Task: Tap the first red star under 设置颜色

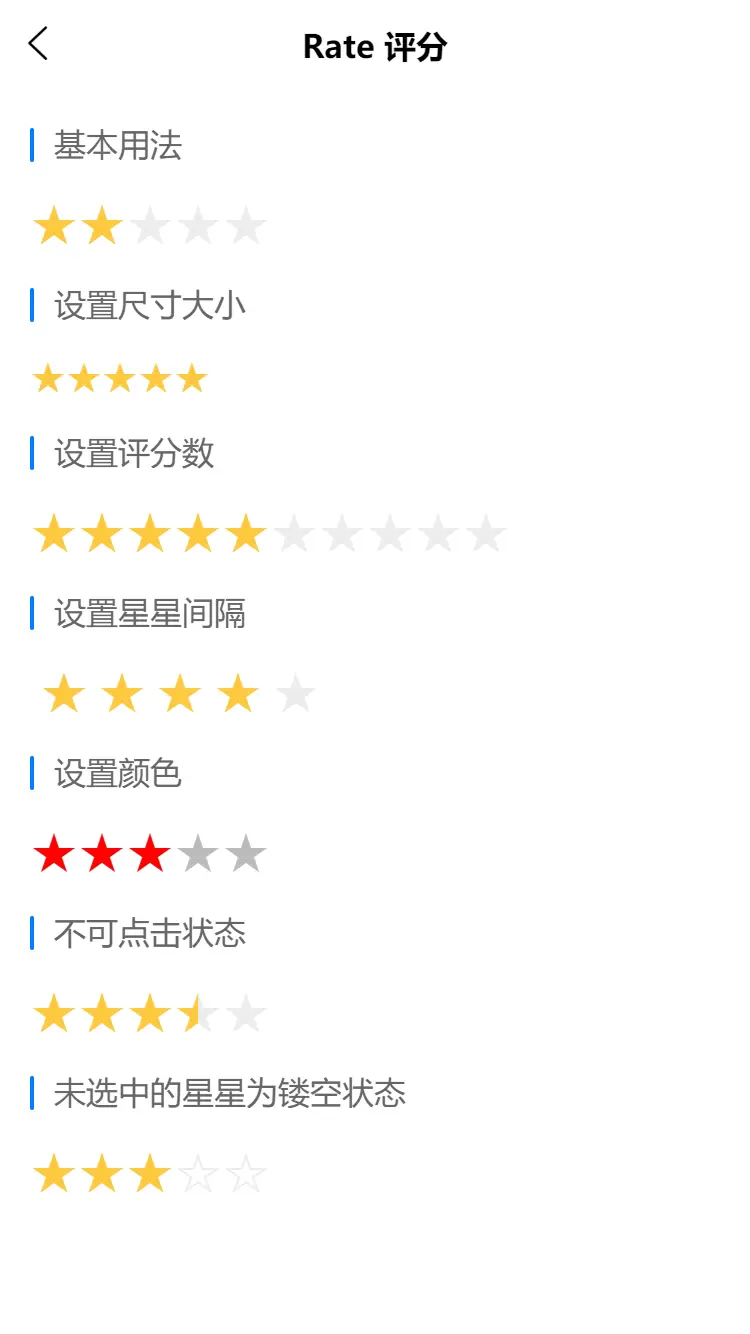Action: pyautogui.click(x=54, y=854)
